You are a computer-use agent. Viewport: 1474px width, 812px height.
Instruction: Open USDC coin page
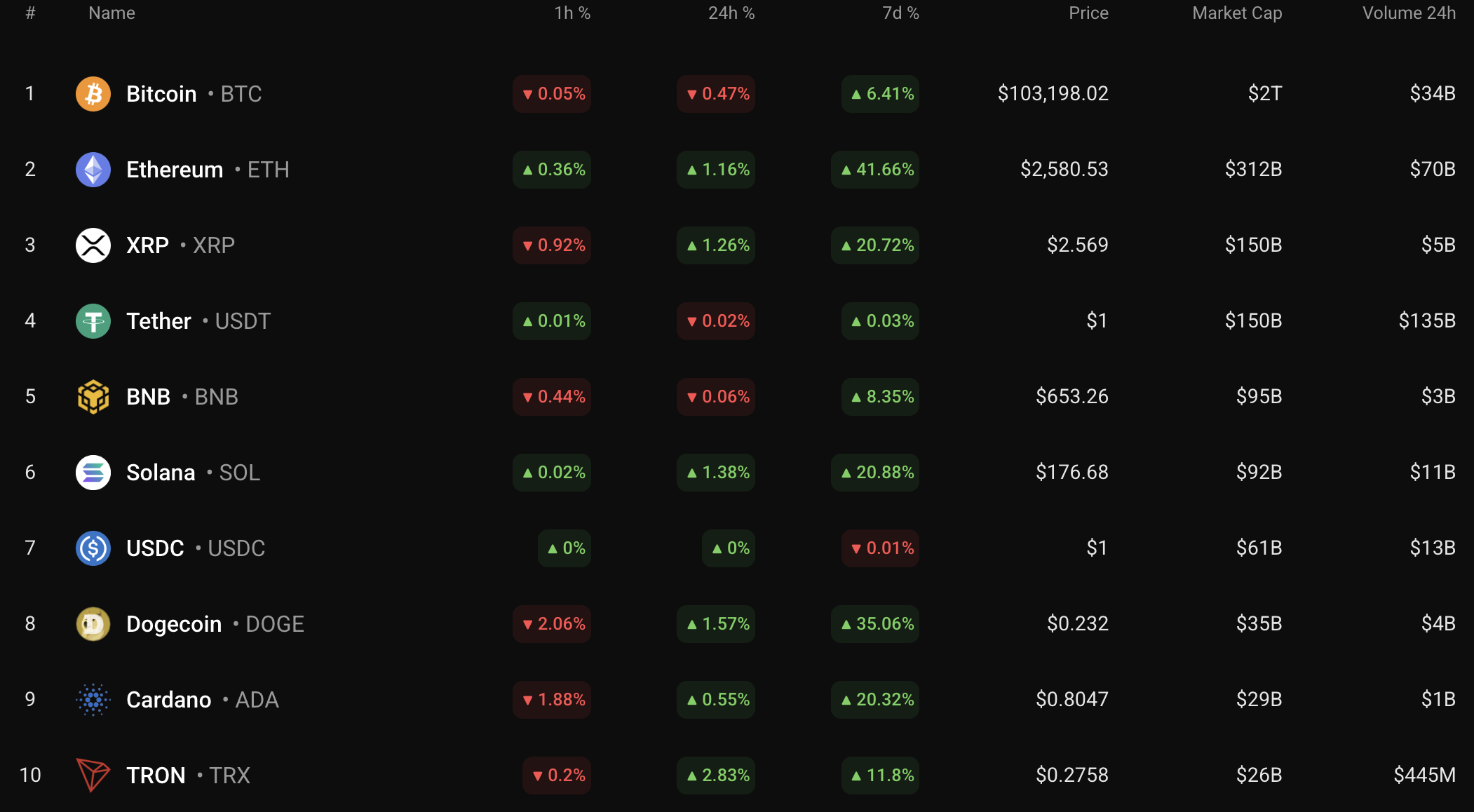(x=155, y=548)
